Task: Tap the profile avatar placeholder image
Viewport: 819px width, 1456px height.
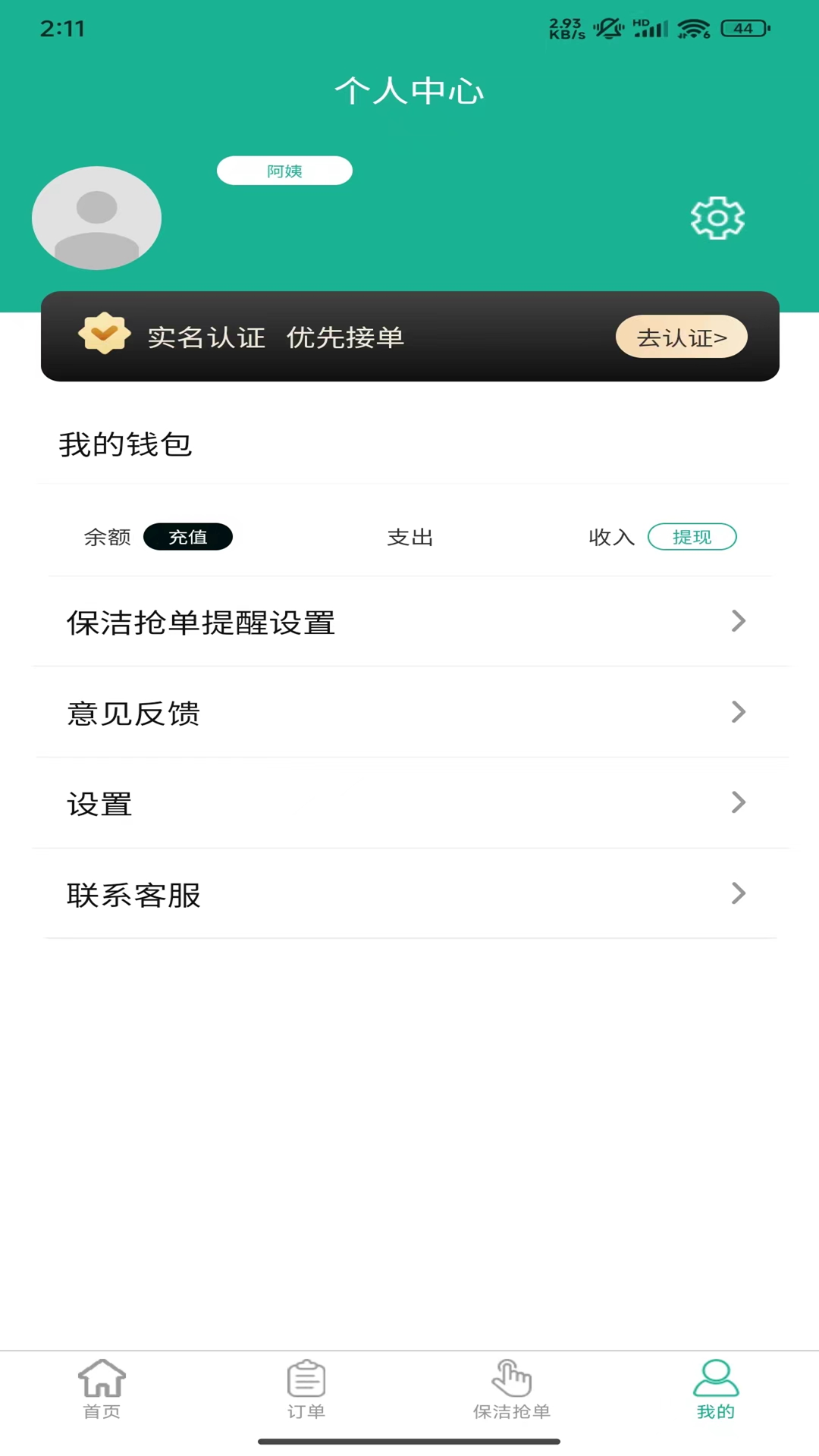Action: [96, 218]
